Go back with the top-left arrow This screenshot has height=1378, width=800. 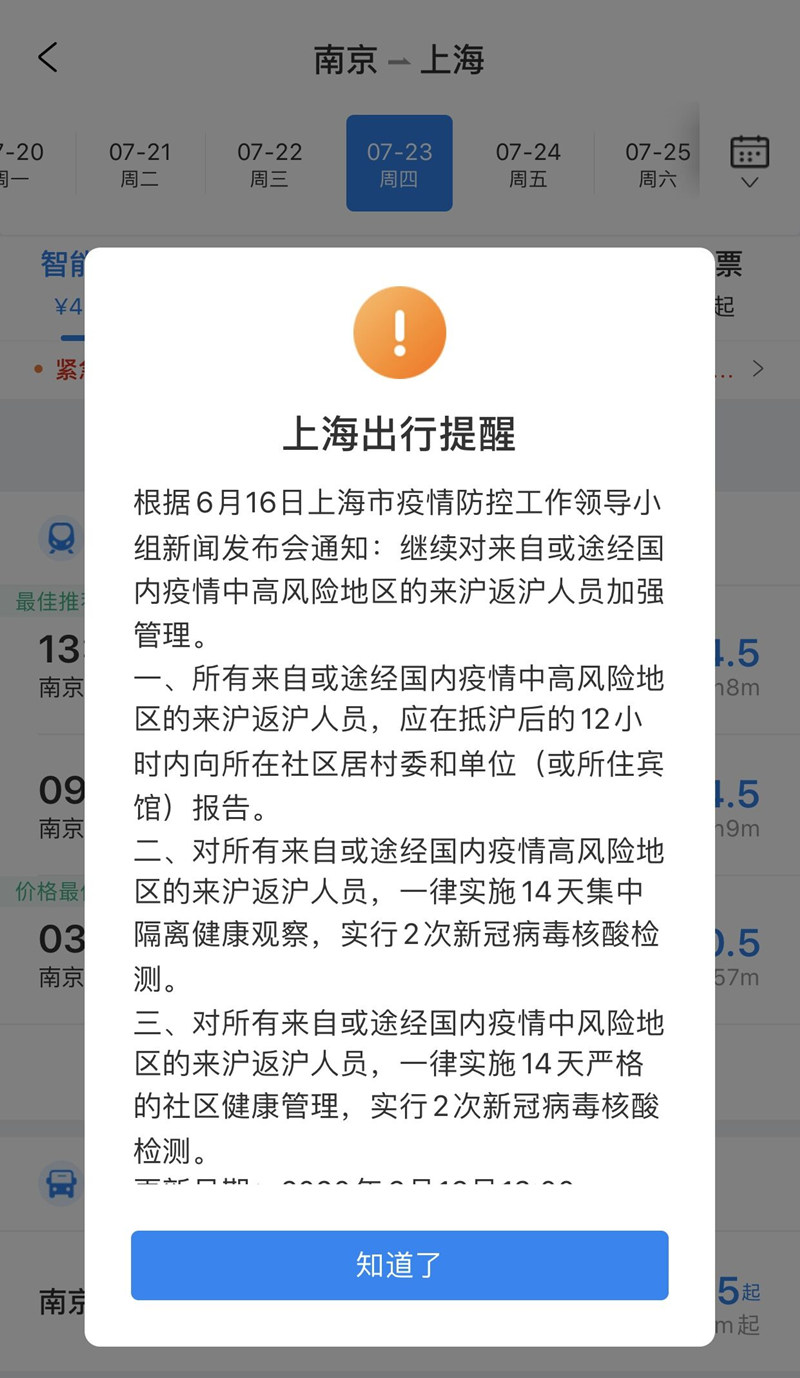pos(48,58)
